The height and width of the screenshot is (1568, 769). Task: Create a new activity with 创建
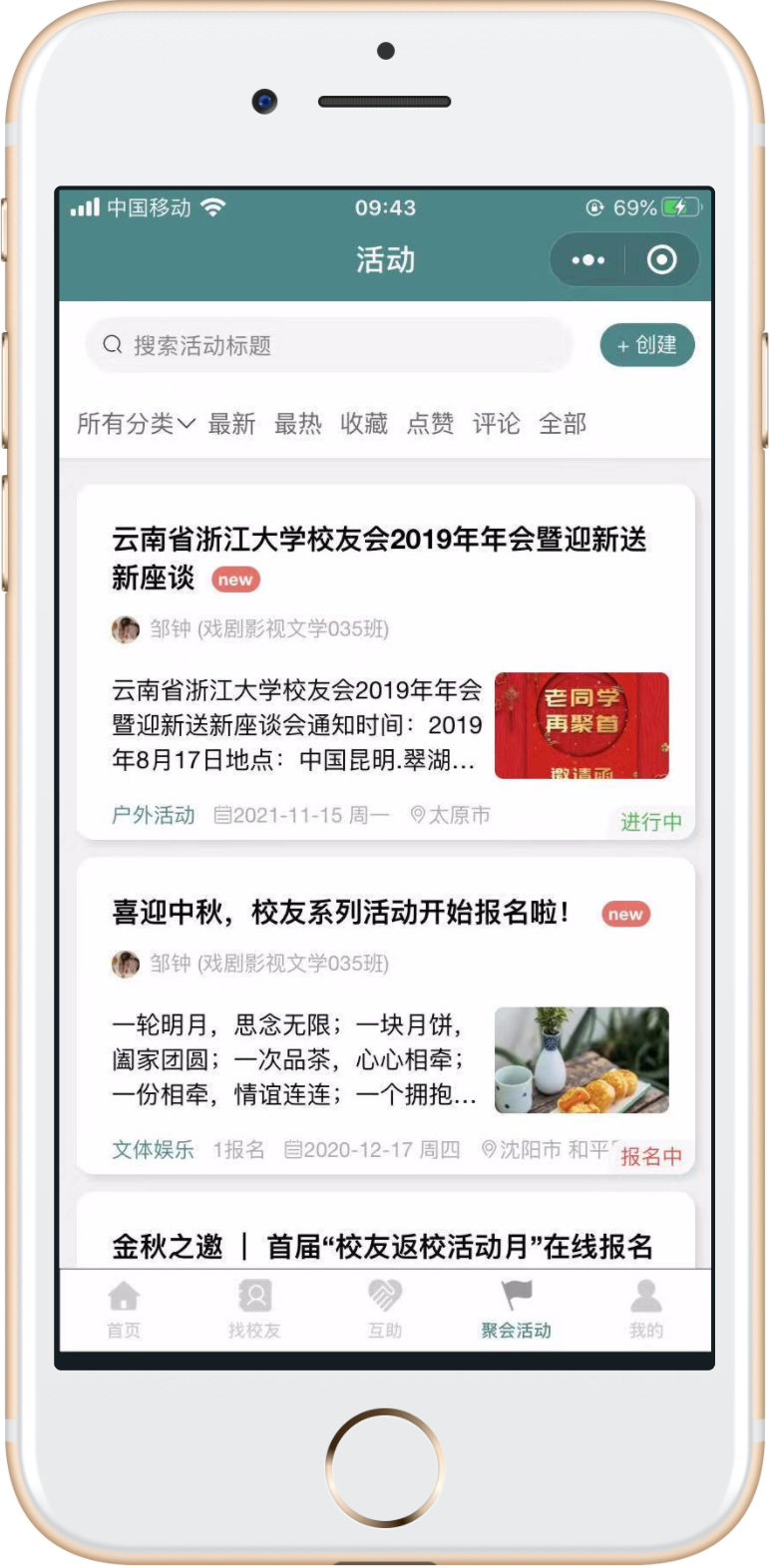(646, 345)
